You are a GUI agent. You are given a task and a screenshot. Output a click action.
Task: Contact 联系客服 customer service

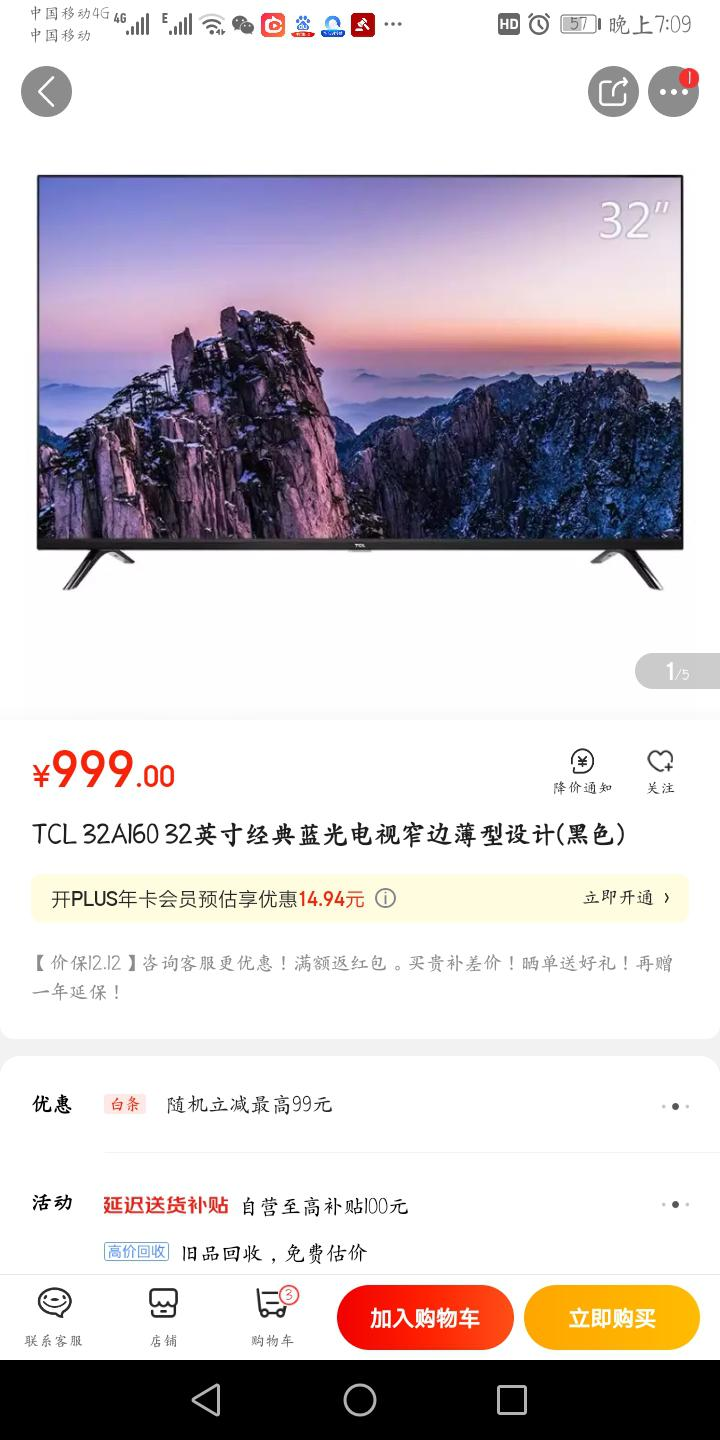tap(54, 1317)
